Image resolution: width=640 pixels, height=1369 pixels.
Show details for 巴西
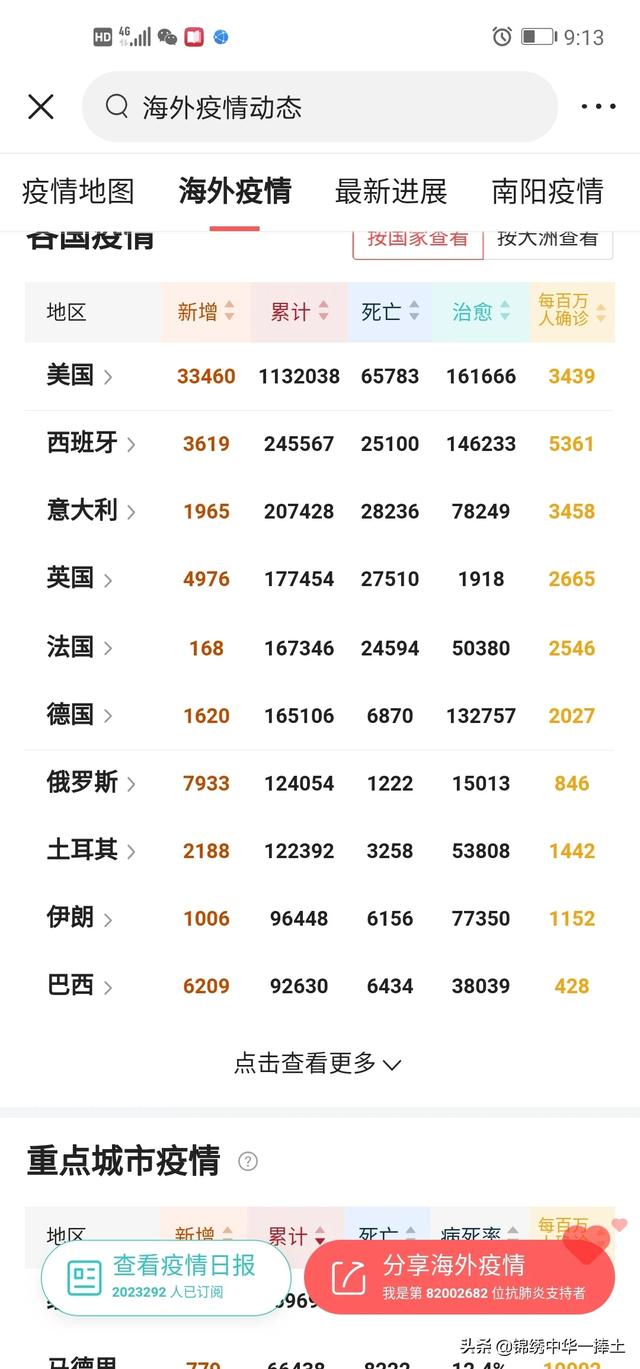click(79, 986)
